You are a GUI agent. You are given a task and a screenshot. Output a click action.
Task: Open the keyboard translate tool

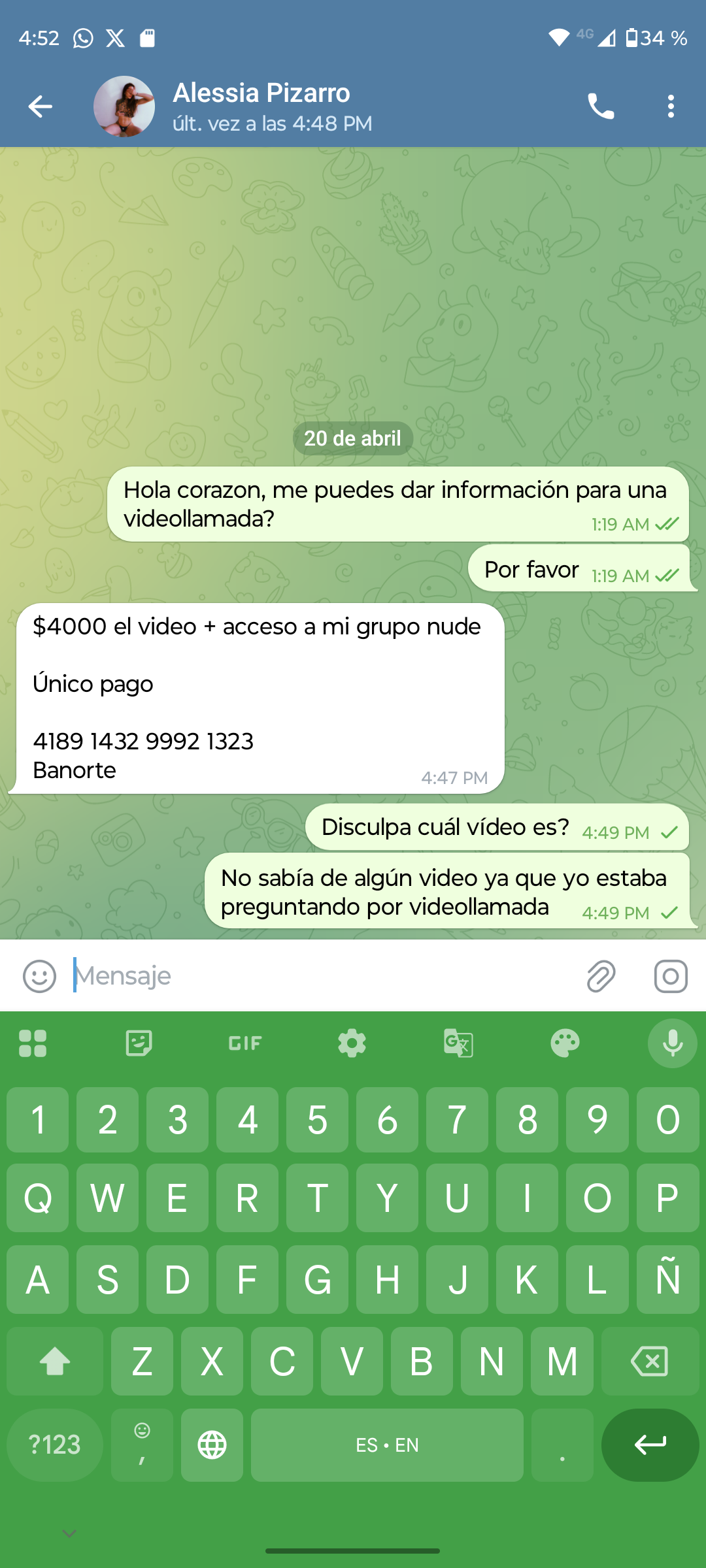(458, 1043)
